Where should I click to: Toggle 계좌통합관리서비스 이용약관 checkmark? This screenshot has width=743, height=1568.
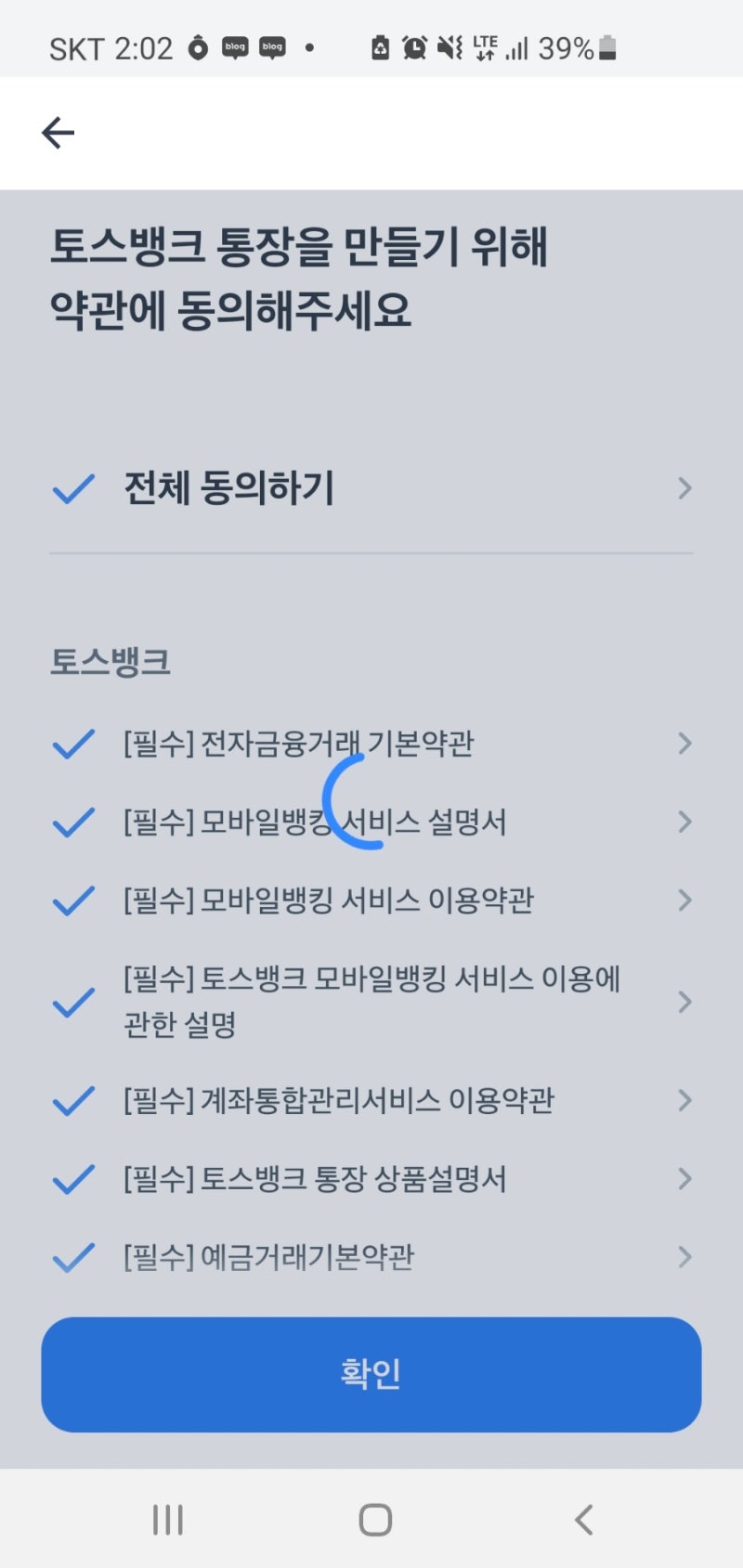pyautogui.click(x=73, y=1101)
